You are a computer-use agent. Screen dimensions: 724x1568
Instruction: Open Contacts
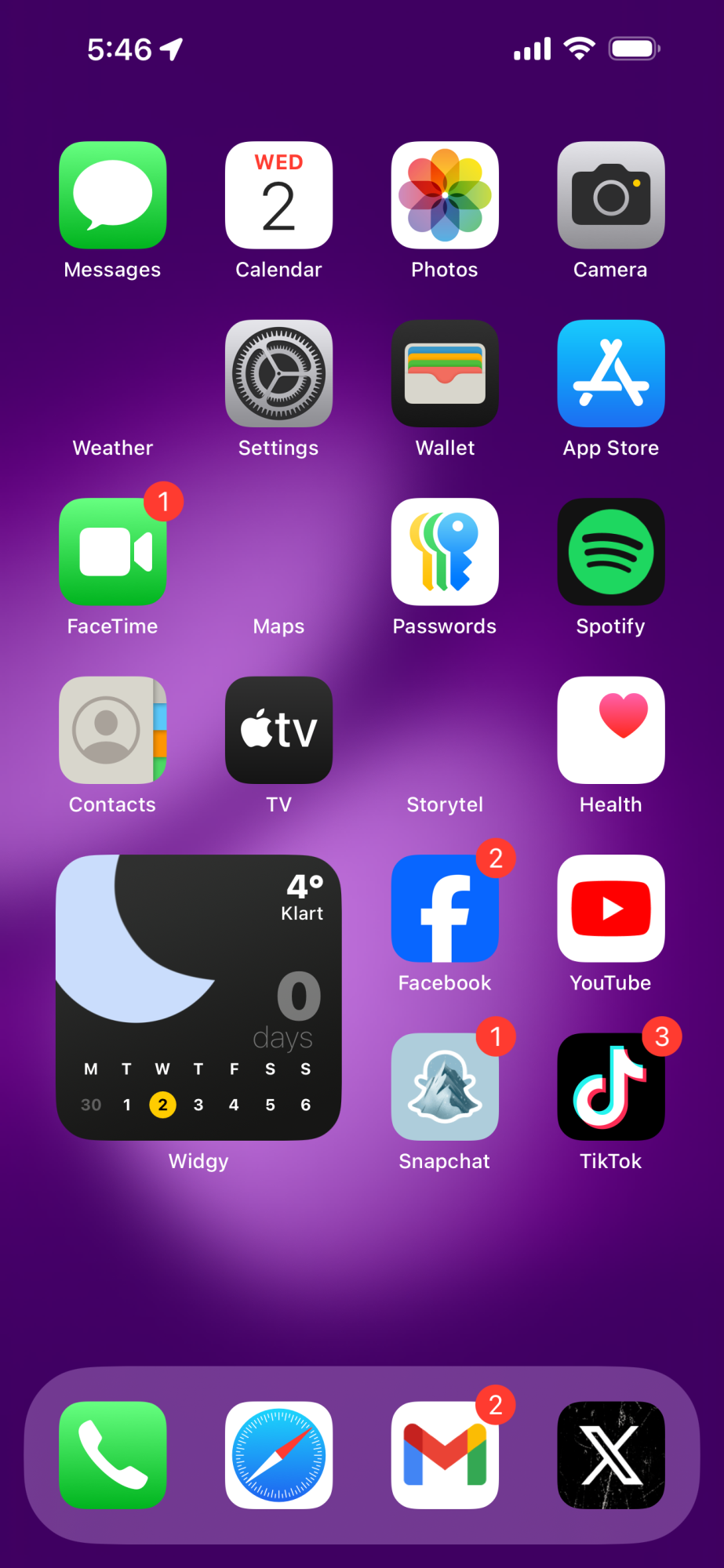point(113,730)
